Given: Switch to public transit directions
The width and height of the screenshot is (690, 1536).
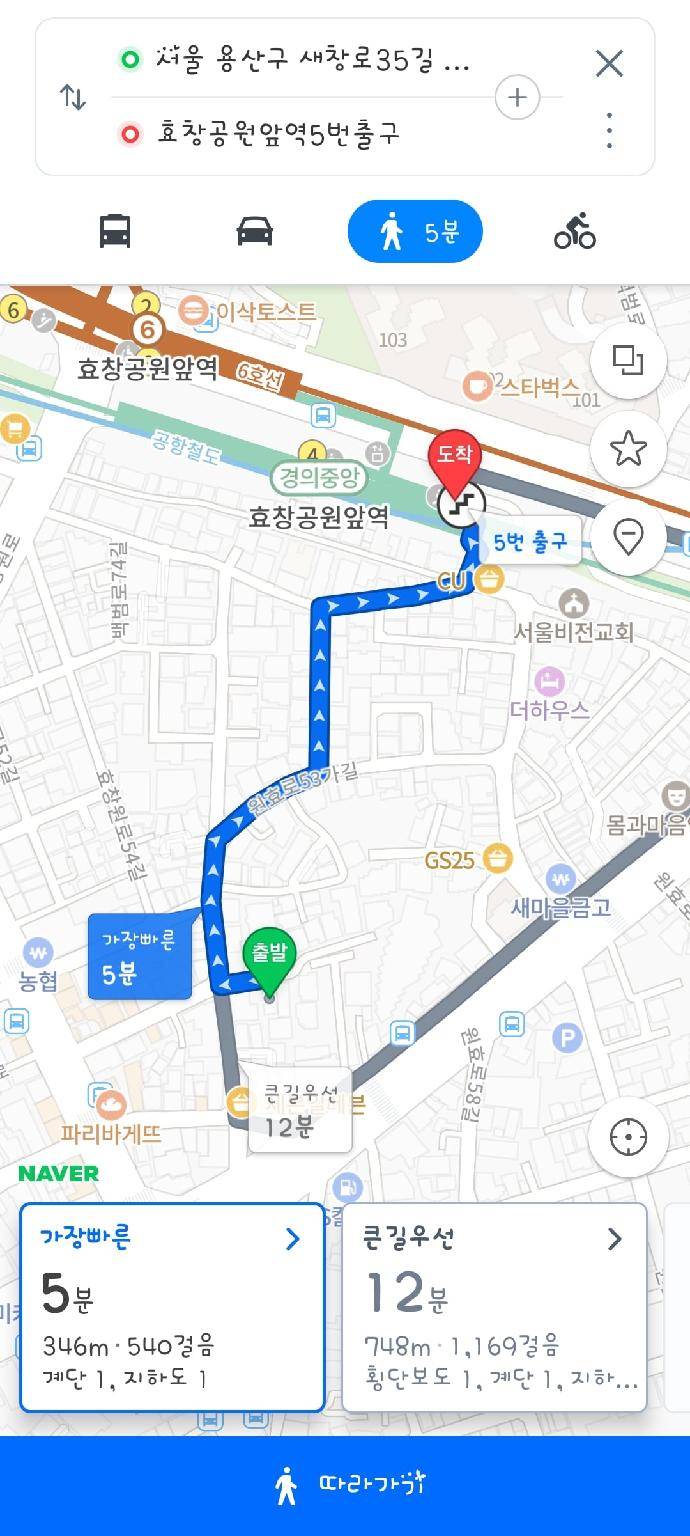Looking at the screenshot, I should [116, 232].
